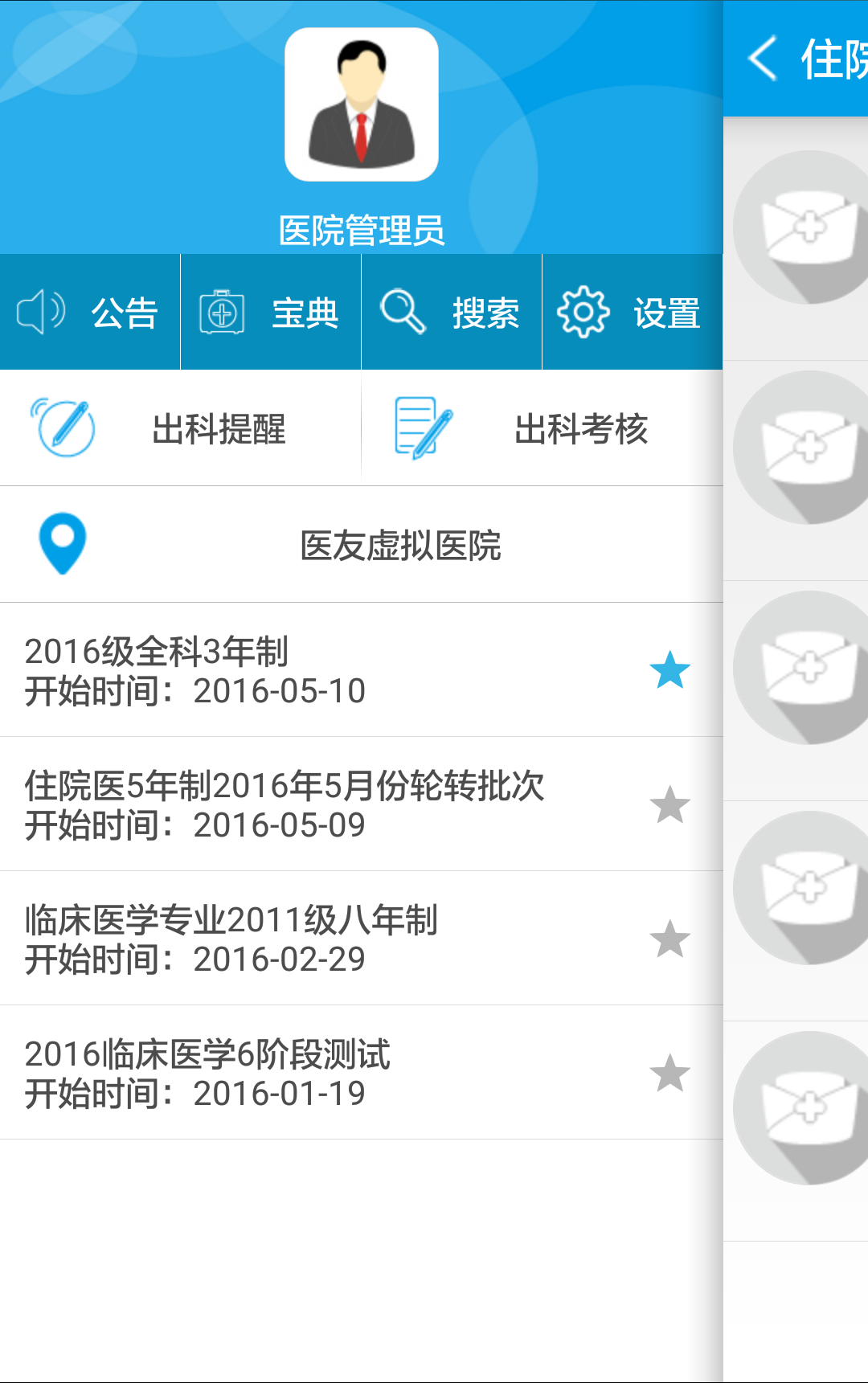Image resolution: width=868 pixels, height=1383 pixels.
Task: Unstar the favorited 2016级全科3年制 batch
Action: coord(669,671)
